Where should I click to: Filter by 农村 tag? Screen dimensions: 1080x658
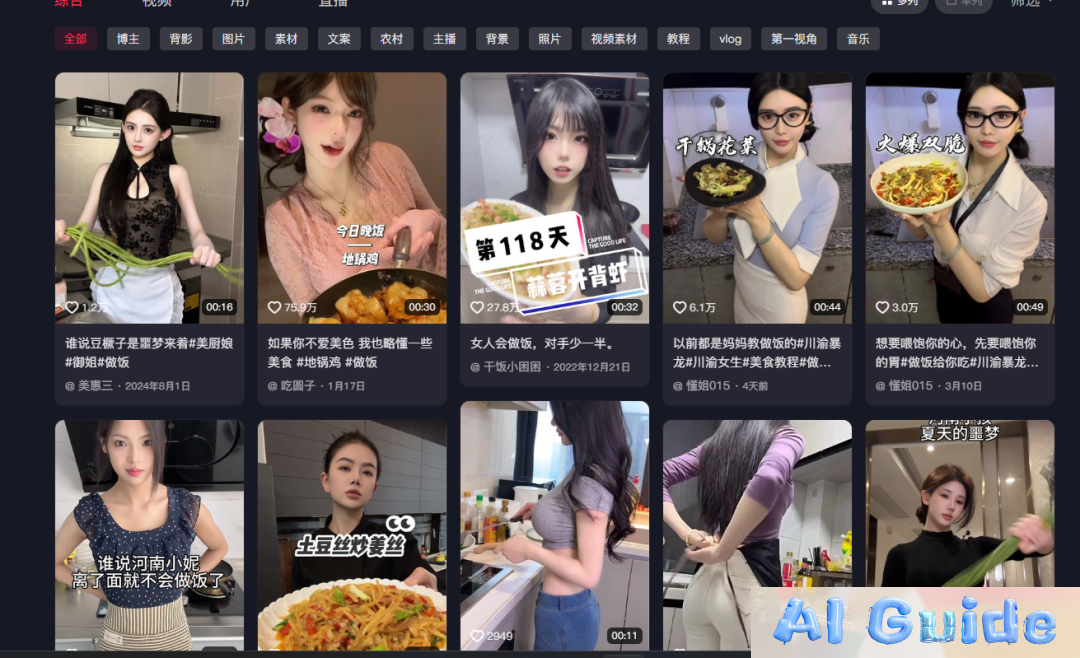coord(392,39)
